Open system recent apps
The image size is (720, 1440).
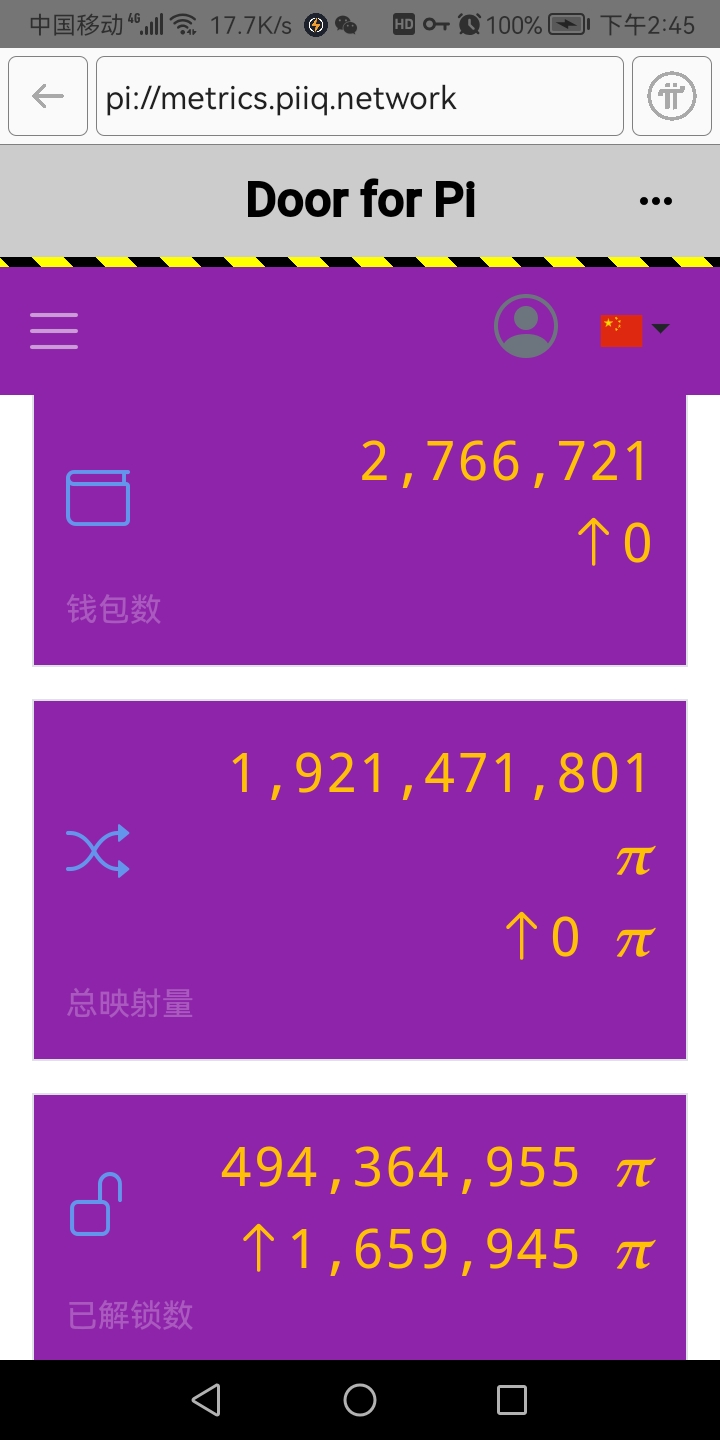(512, 1400)
